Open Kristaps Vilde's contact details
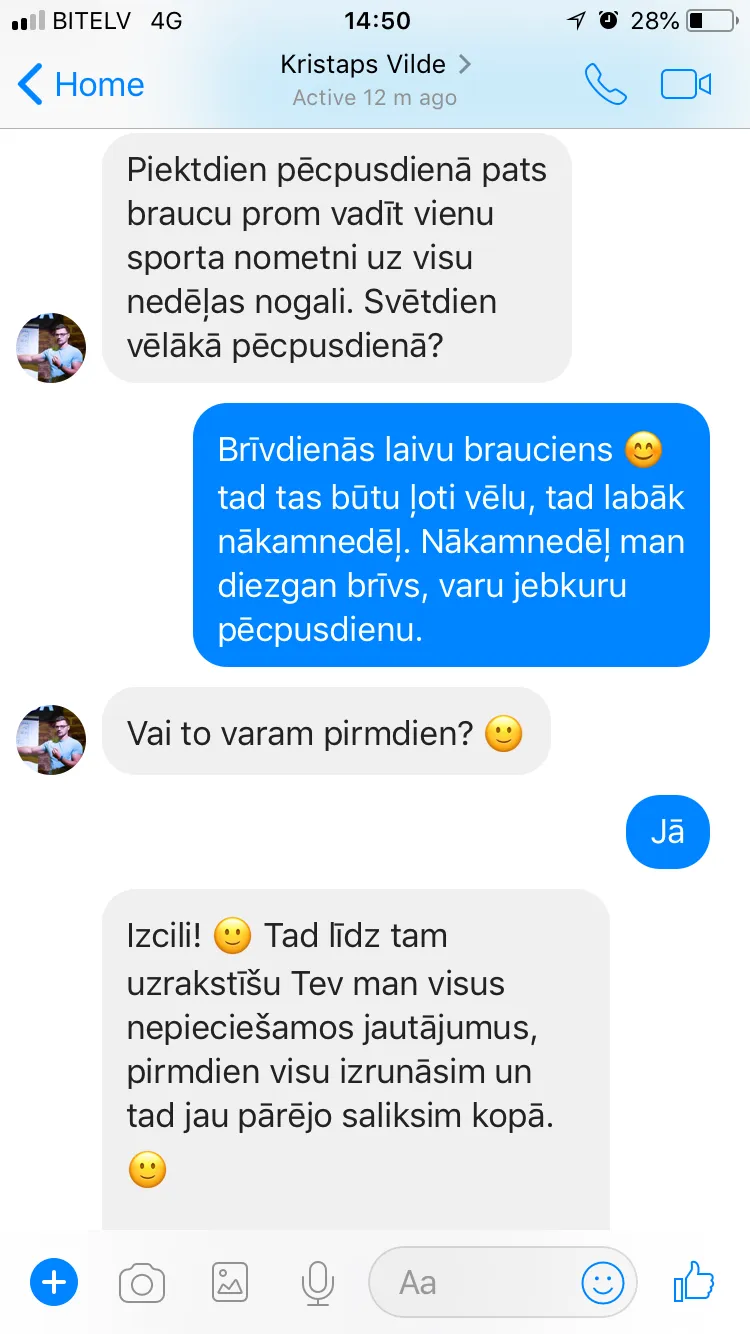Image resolution: width=750 pixels, height=1334 pixels. tap(375, 80)
